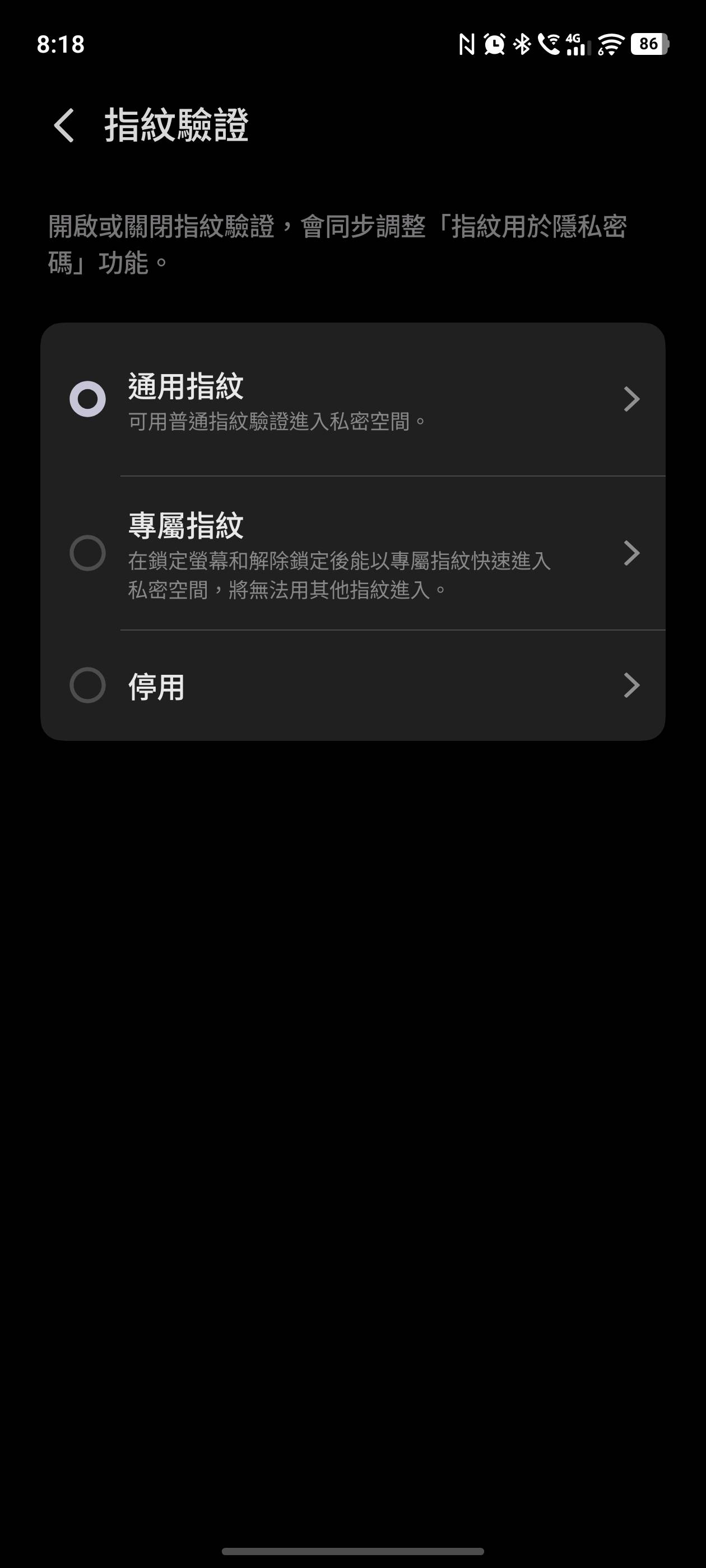Select the 停用 radio button
This screenshot has height=1568, width=706.
click(88, 685)
